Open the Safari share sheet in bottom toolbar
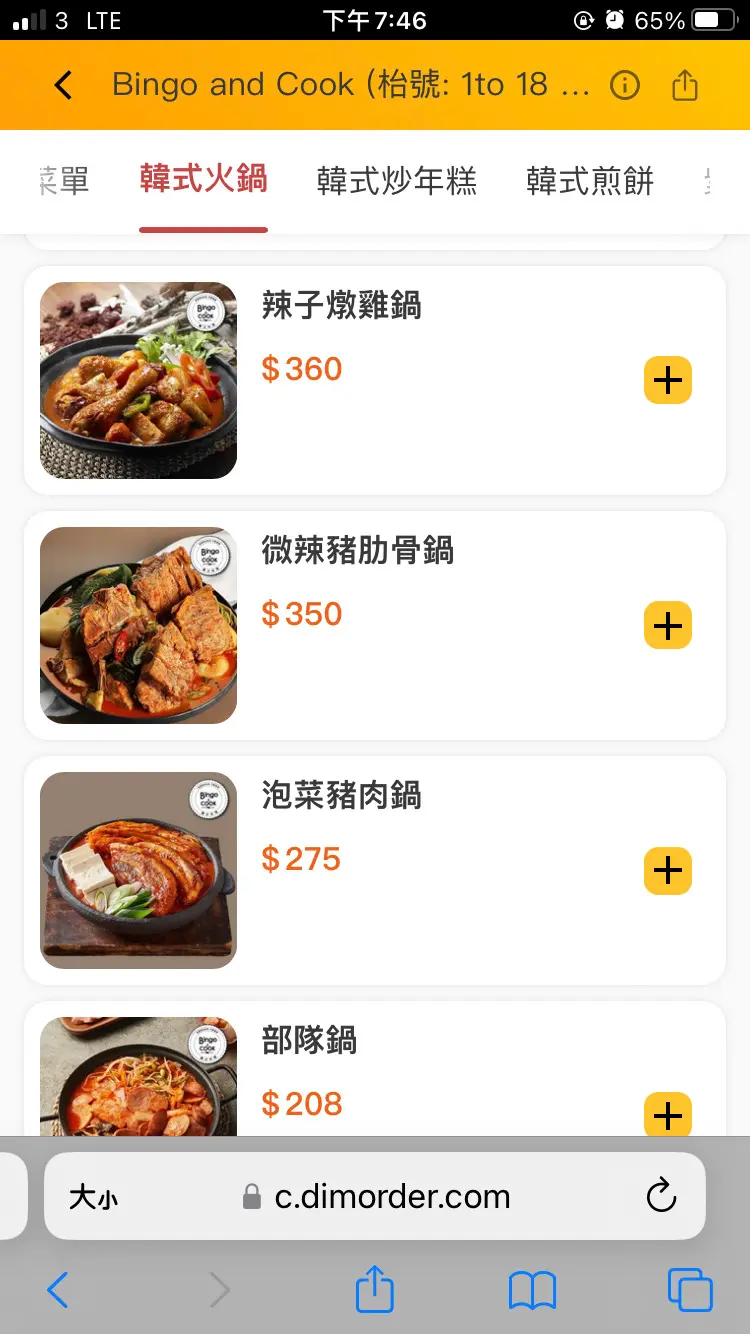Screen dimensions: 750x1334 [x=375, y=1288]
